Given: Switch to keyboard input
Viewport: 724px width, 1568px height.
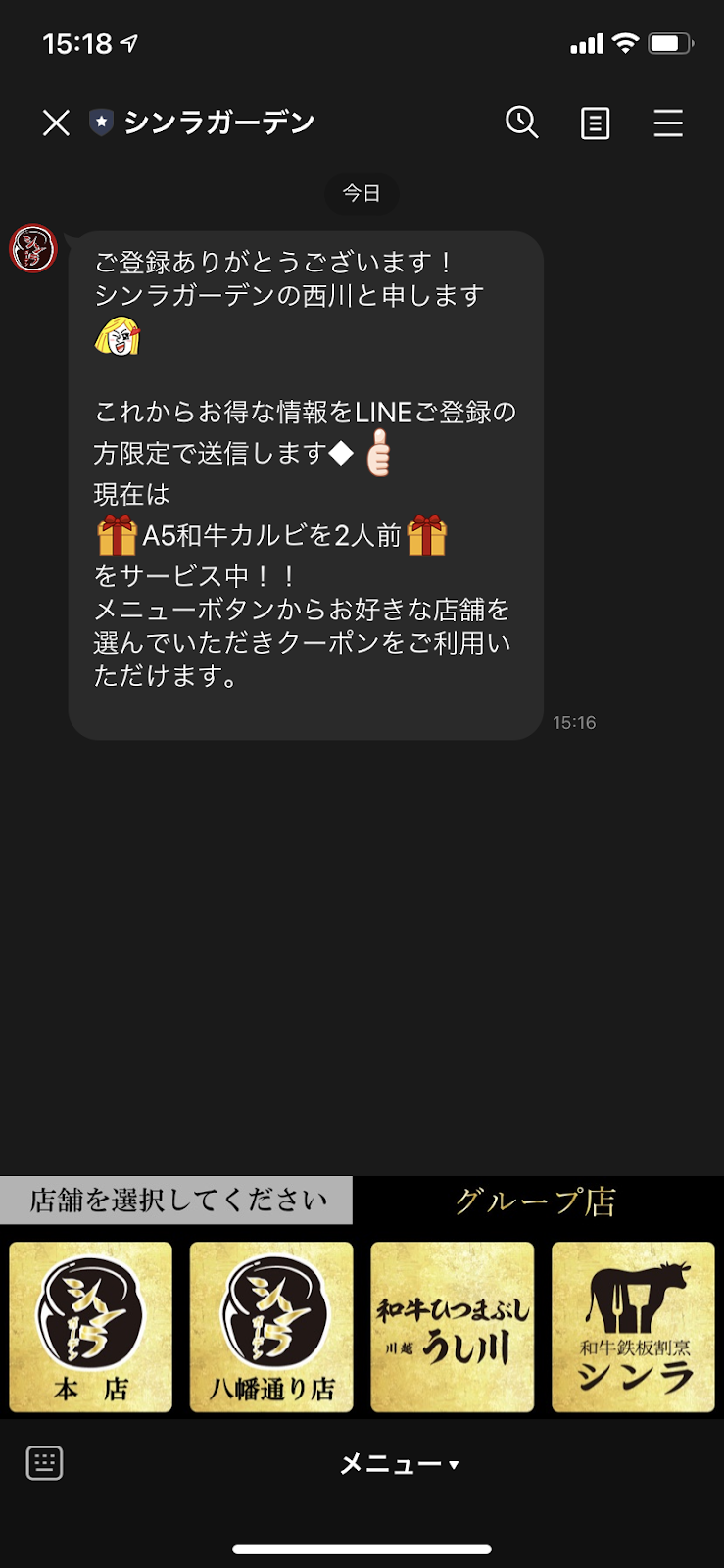Looking at the screenshot, I should (44, 1463).
